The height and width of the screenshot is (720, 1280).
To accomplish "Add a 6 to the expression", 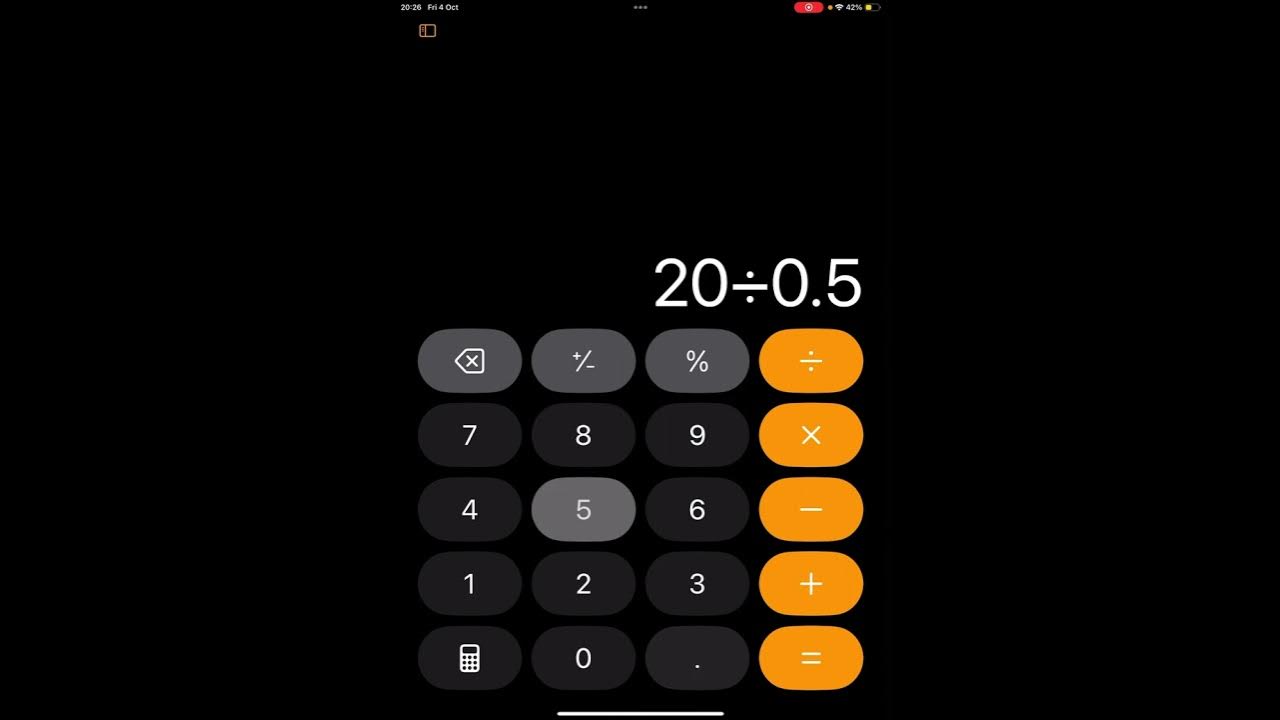I will click(697, 510).
